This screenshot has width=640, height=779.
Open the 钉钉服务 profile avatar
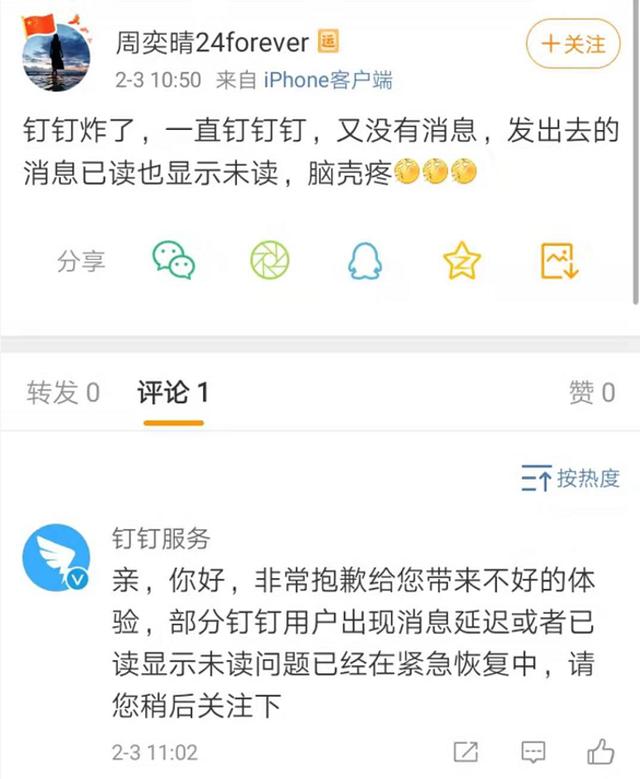[57, 560]
